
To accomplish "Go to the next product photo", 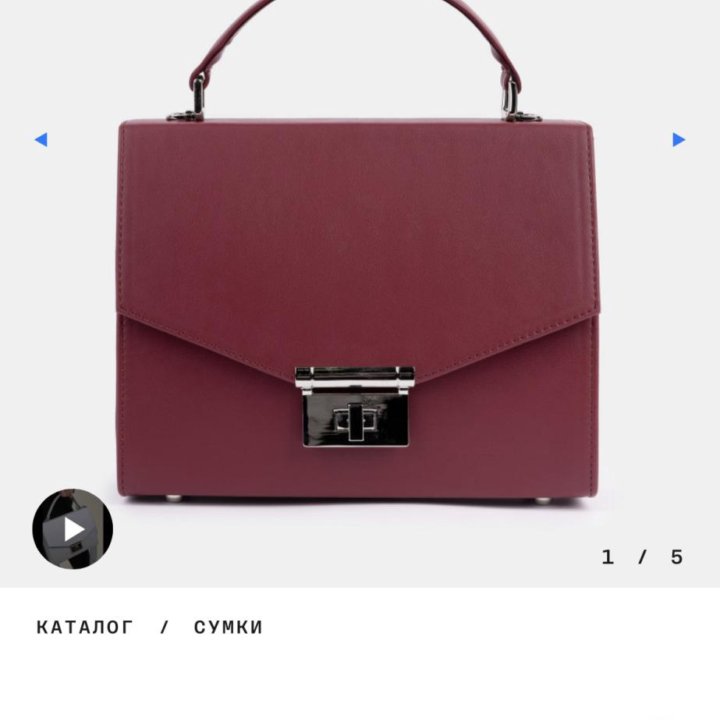I will (678, 140).
